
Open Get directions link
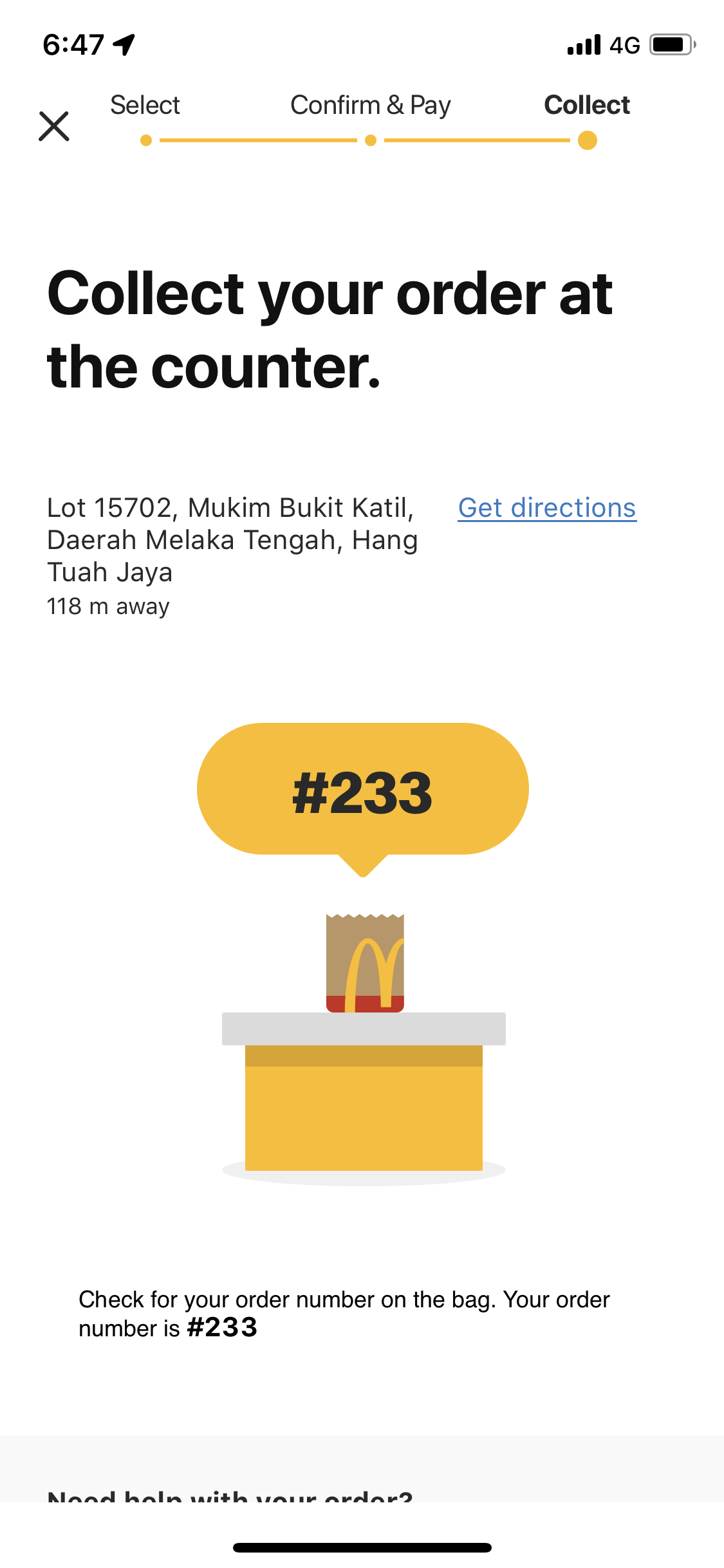546,508
